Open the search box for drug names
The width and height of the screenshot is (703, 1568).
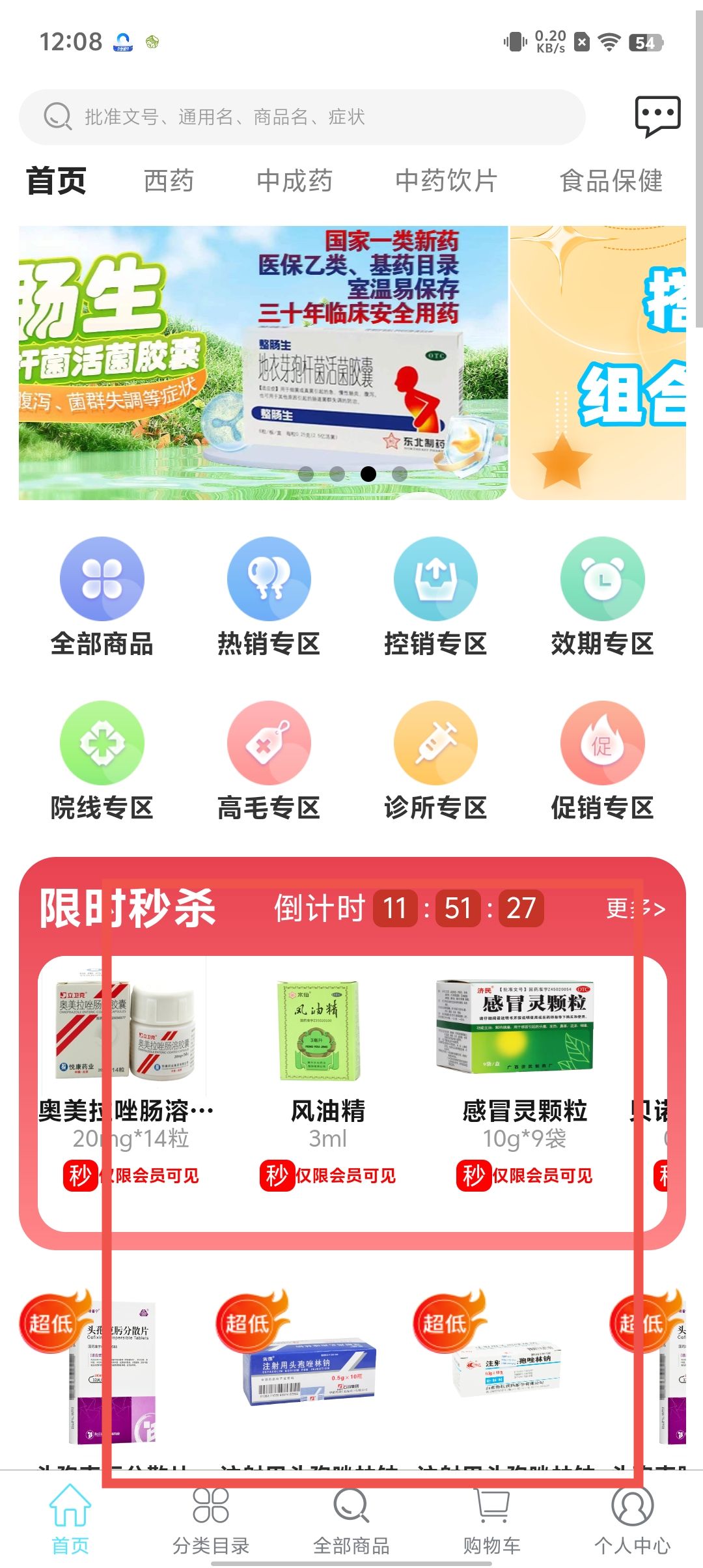[x=301, y=117]
